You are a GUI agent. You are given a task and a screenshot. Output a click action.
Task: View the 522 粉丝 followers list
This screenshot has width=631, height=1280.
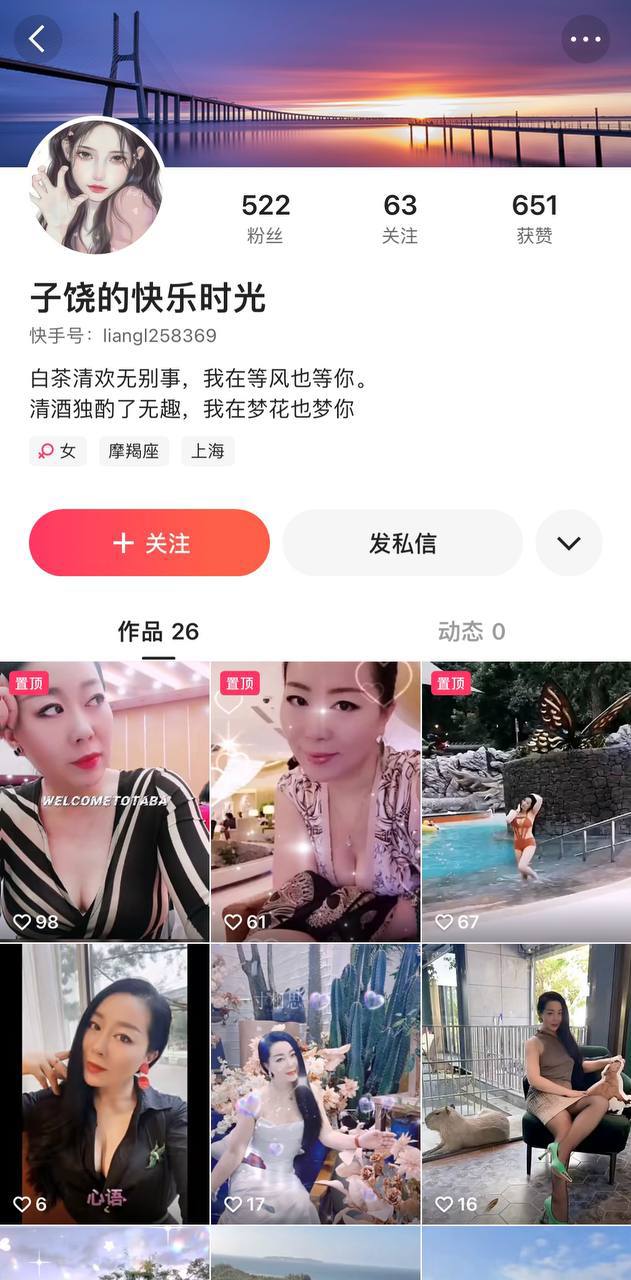pos(265,218)
